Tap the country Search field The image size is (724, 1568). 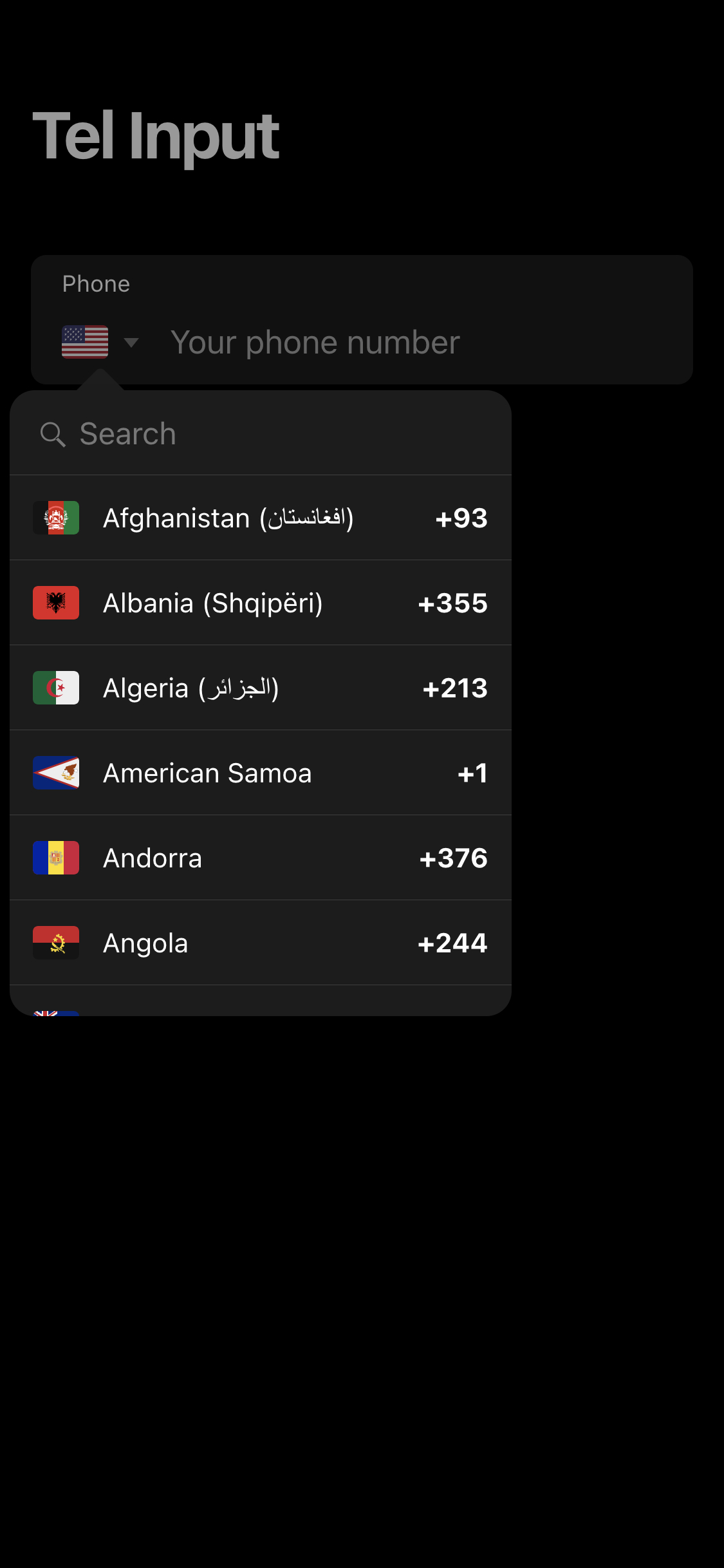click(270, 433)
